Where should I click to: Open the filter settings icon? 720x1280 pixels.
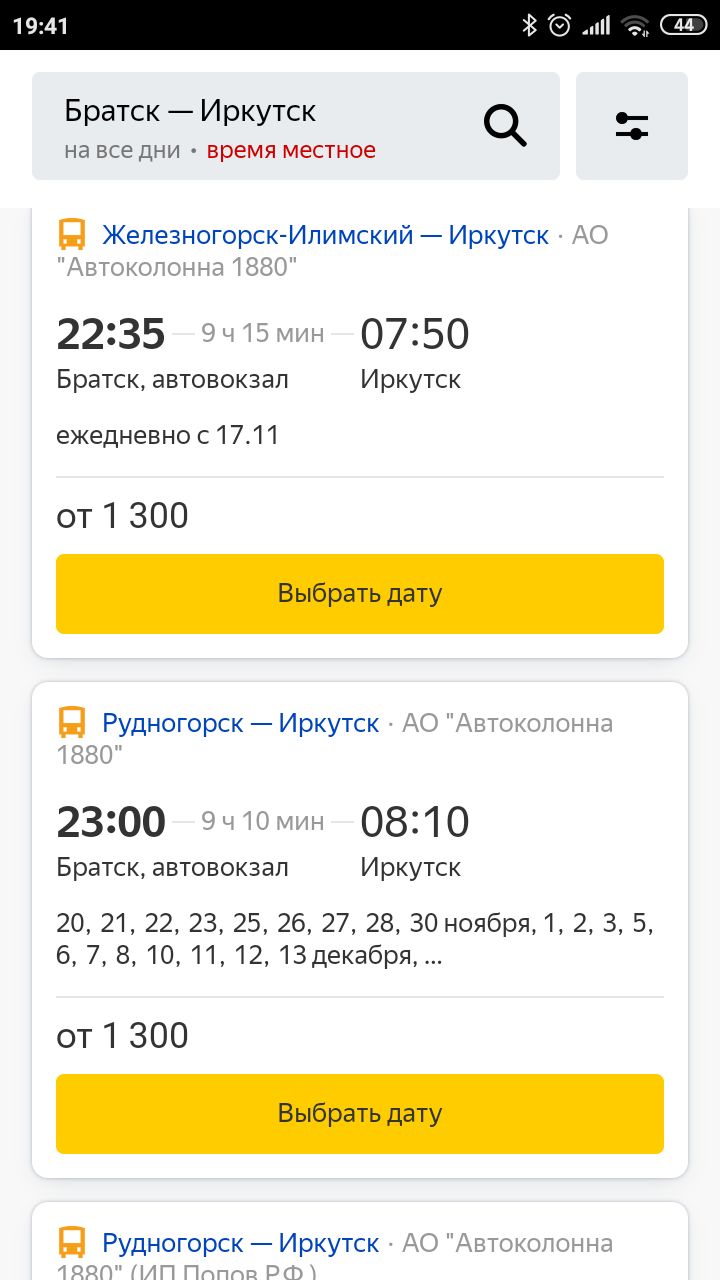point(631,126)
